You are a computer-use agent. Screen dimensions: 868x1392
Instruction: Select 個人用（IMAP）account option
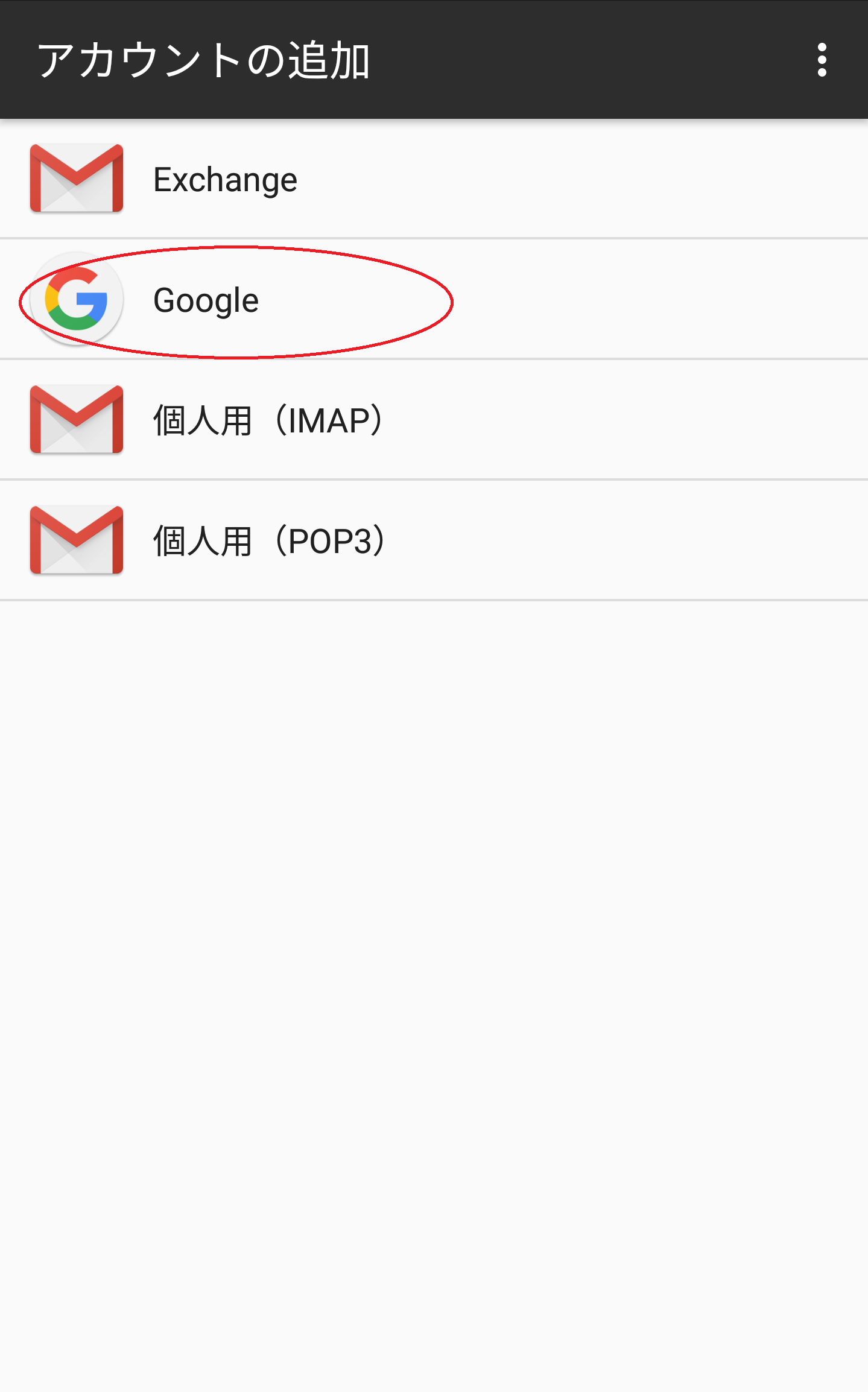click(434, 420)
